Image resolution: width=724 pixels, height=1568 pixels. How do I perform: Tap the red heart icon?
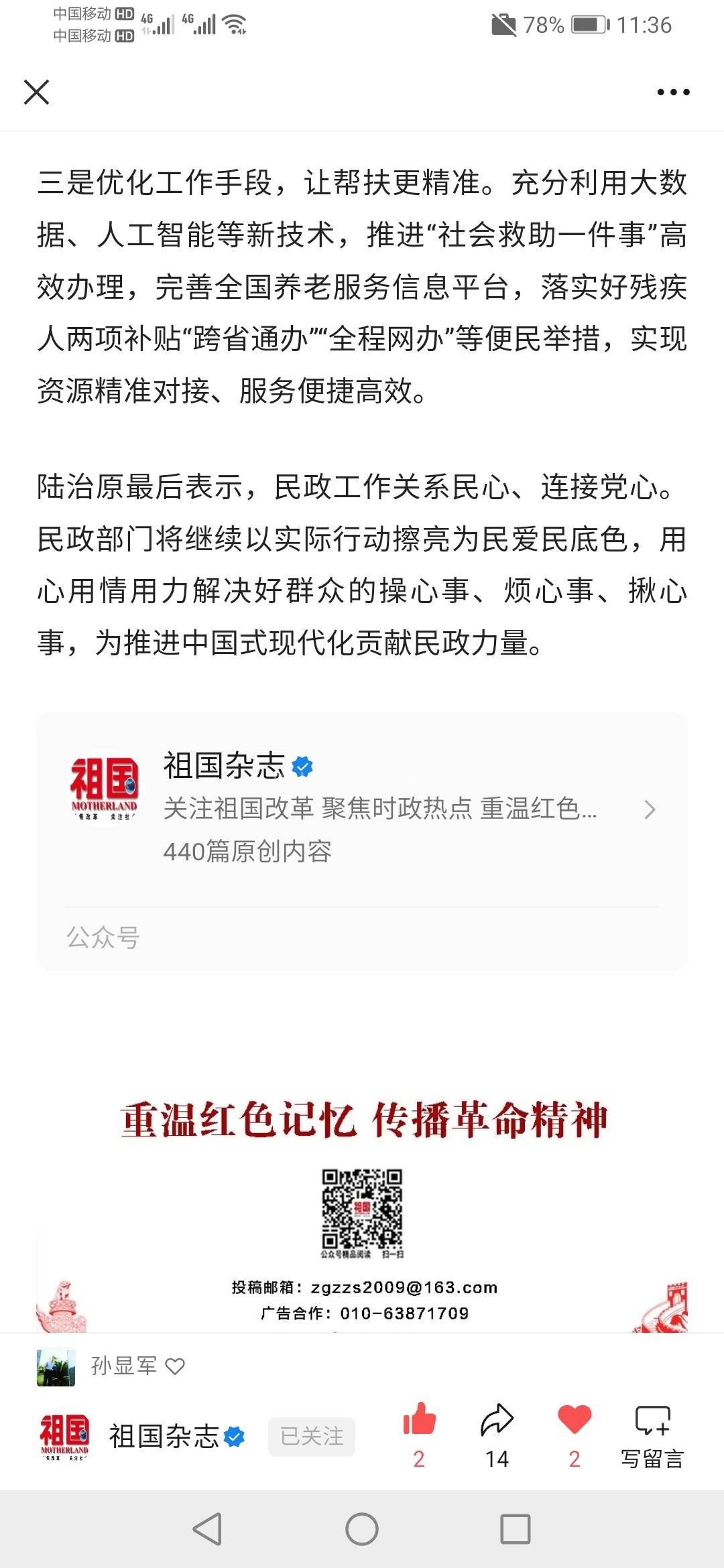point(575,1421)
